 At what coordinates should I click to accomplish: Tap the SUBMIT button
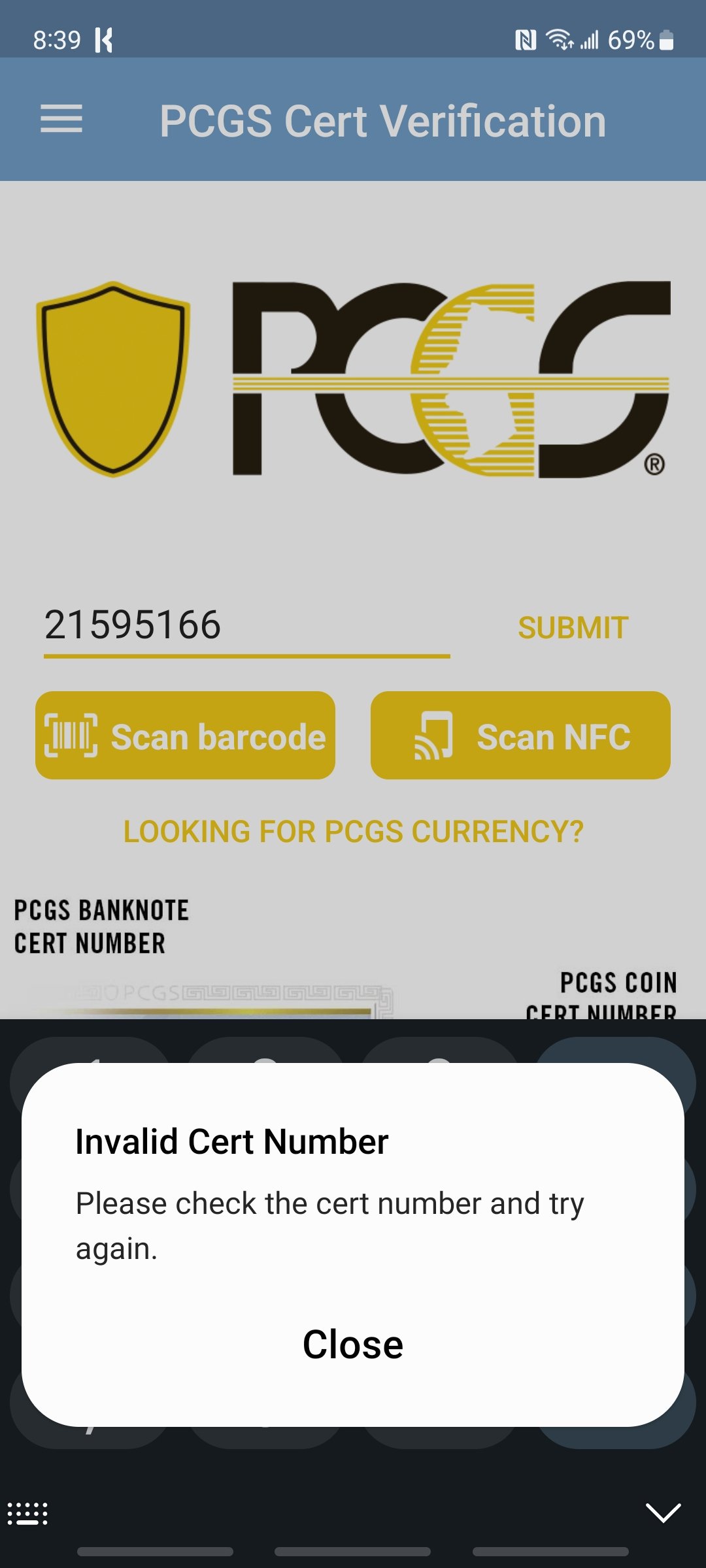click(x=573, y=627)
